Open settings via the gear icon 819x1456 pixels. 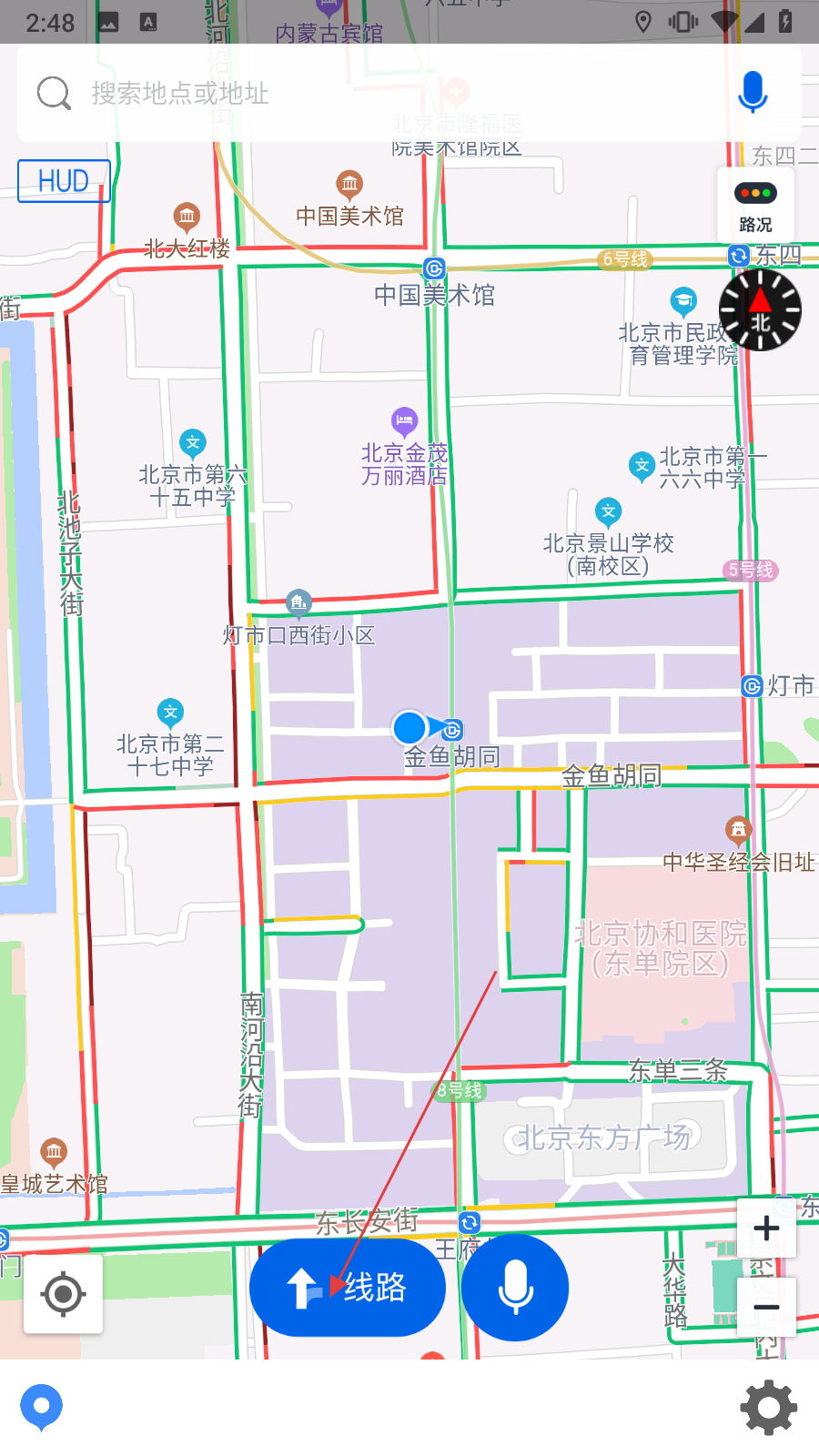769,1407
